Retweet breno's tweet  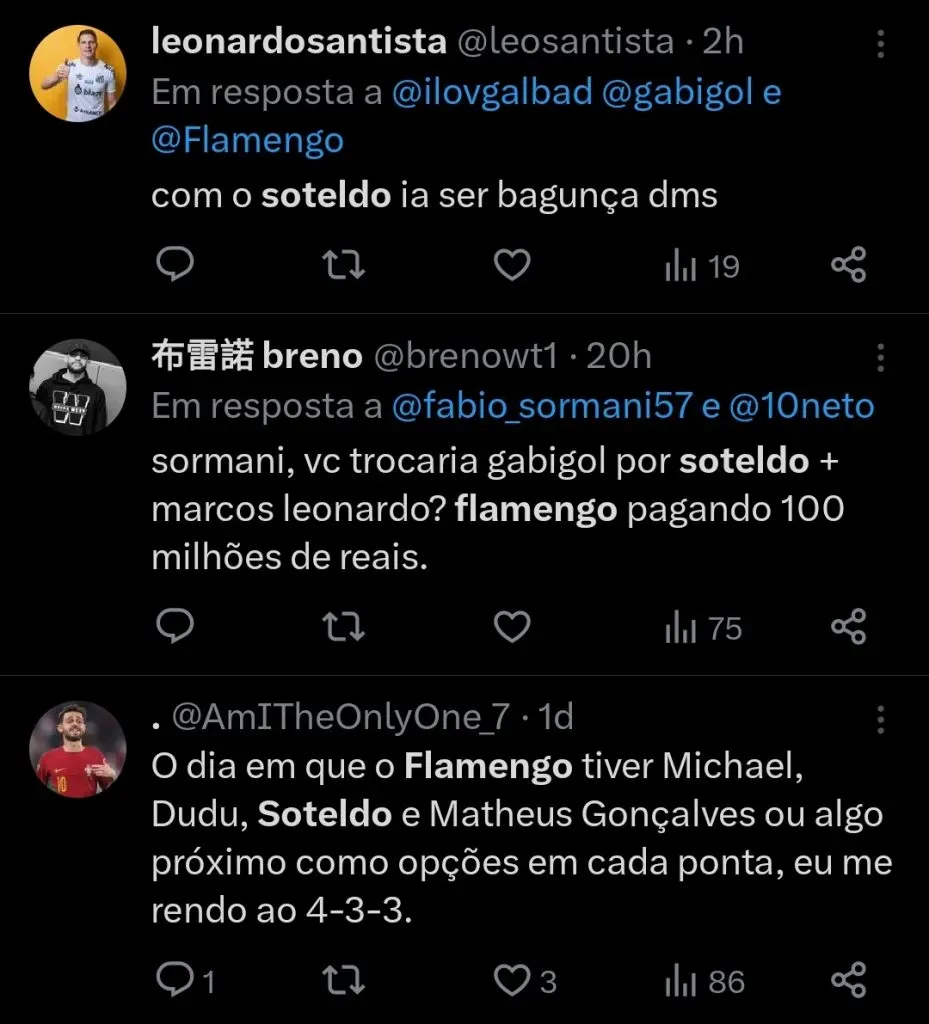click(345, 627)
